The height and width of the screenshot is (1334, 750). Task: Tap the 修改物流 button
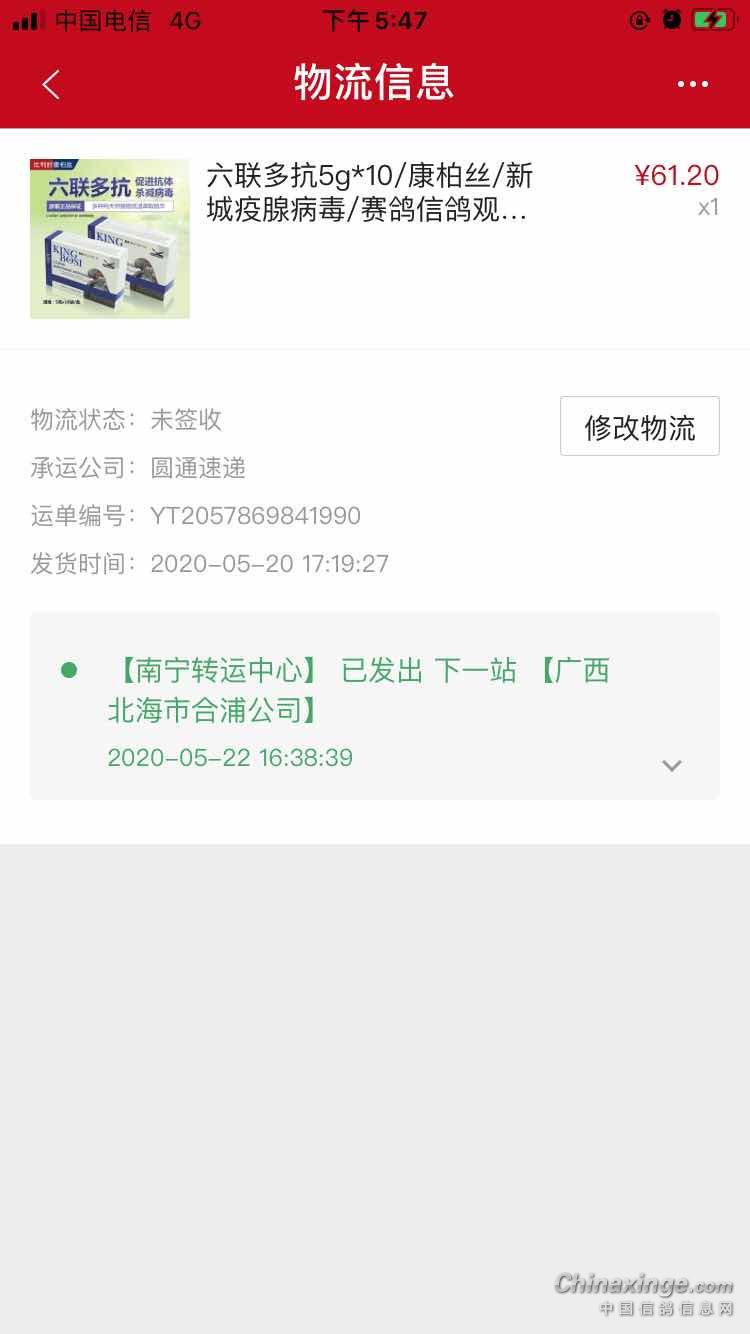point(639,427)
